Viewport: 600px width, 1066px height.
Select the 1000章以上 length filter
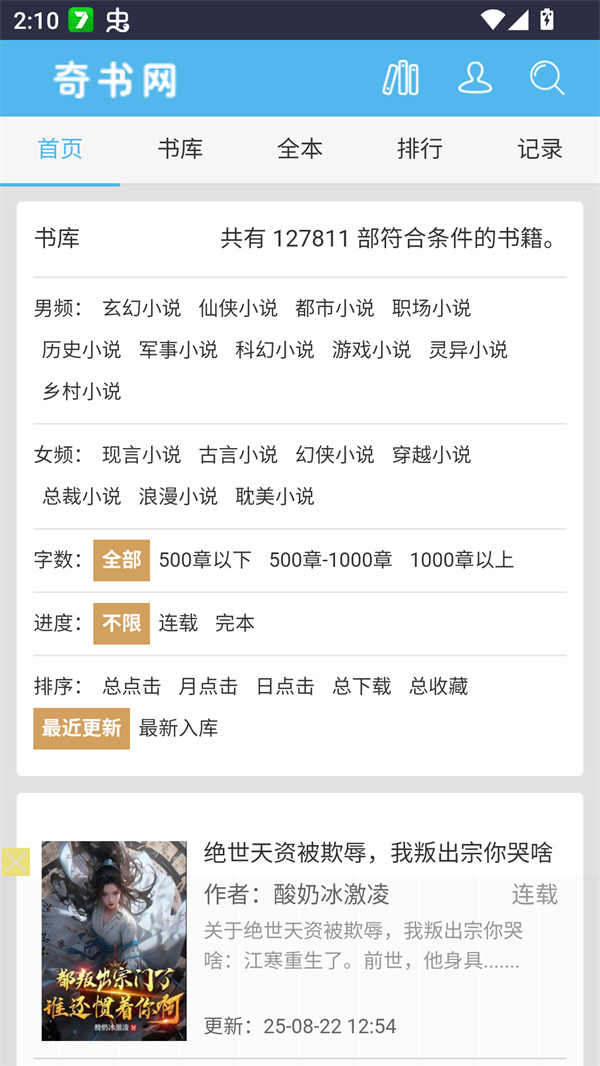[x=461, y=560]
